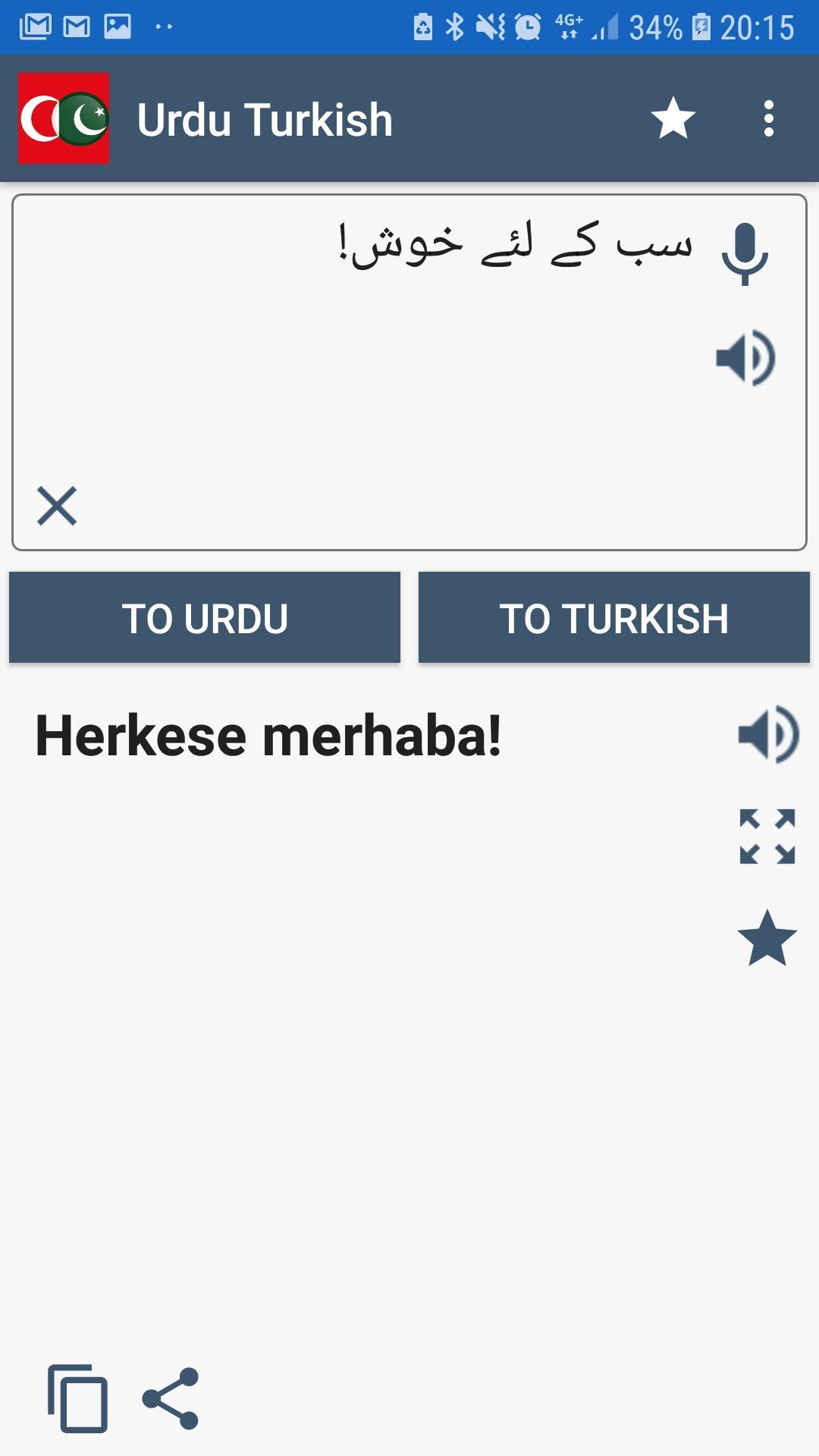Translate with the TO URDU button

(x=205, y=617)
